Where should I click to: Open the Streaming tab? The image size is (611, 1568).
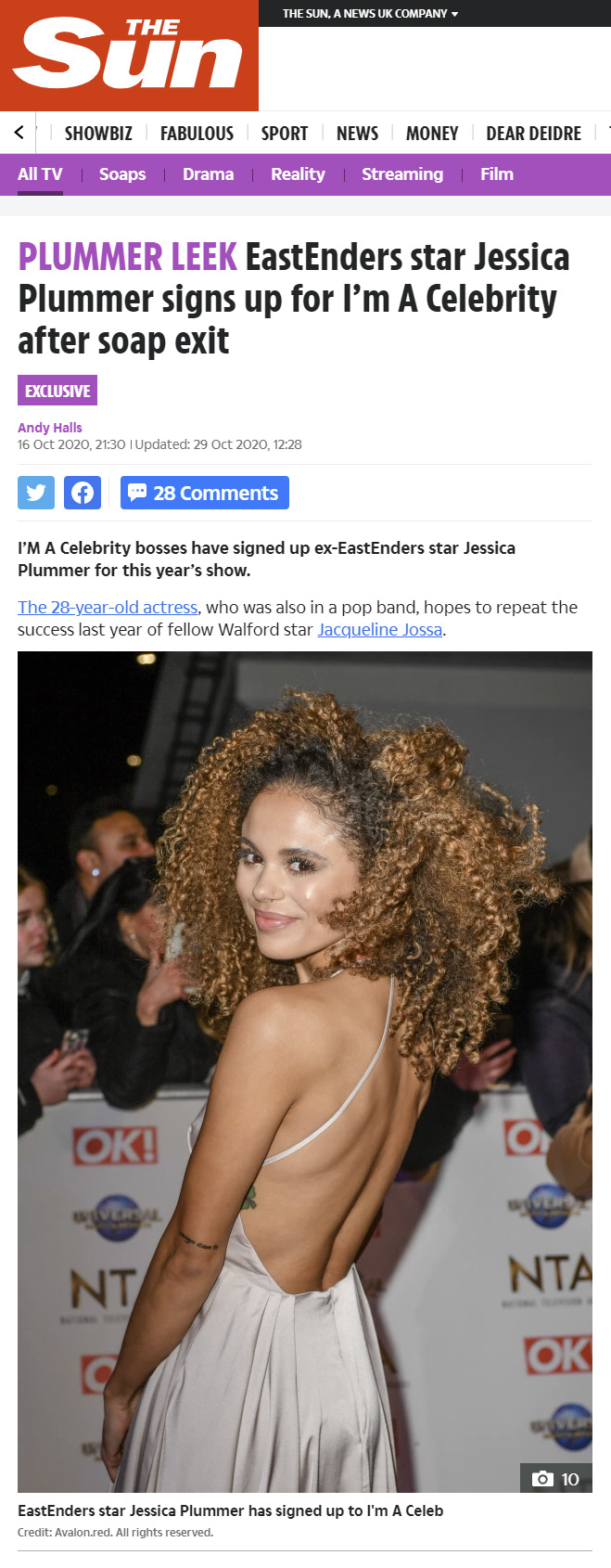tap(402, 174)
